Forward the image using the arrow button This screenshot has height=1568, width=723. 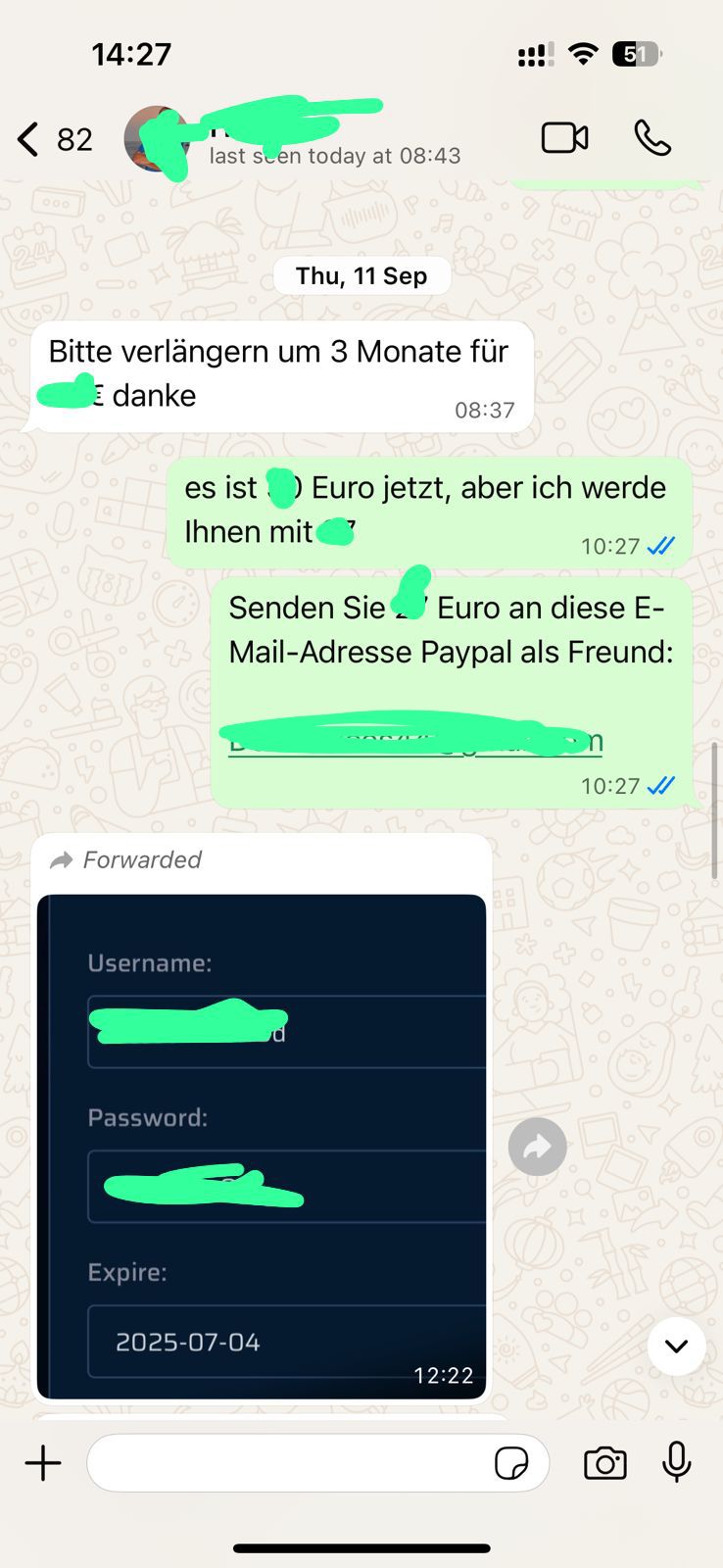(x=537, y=1147)
